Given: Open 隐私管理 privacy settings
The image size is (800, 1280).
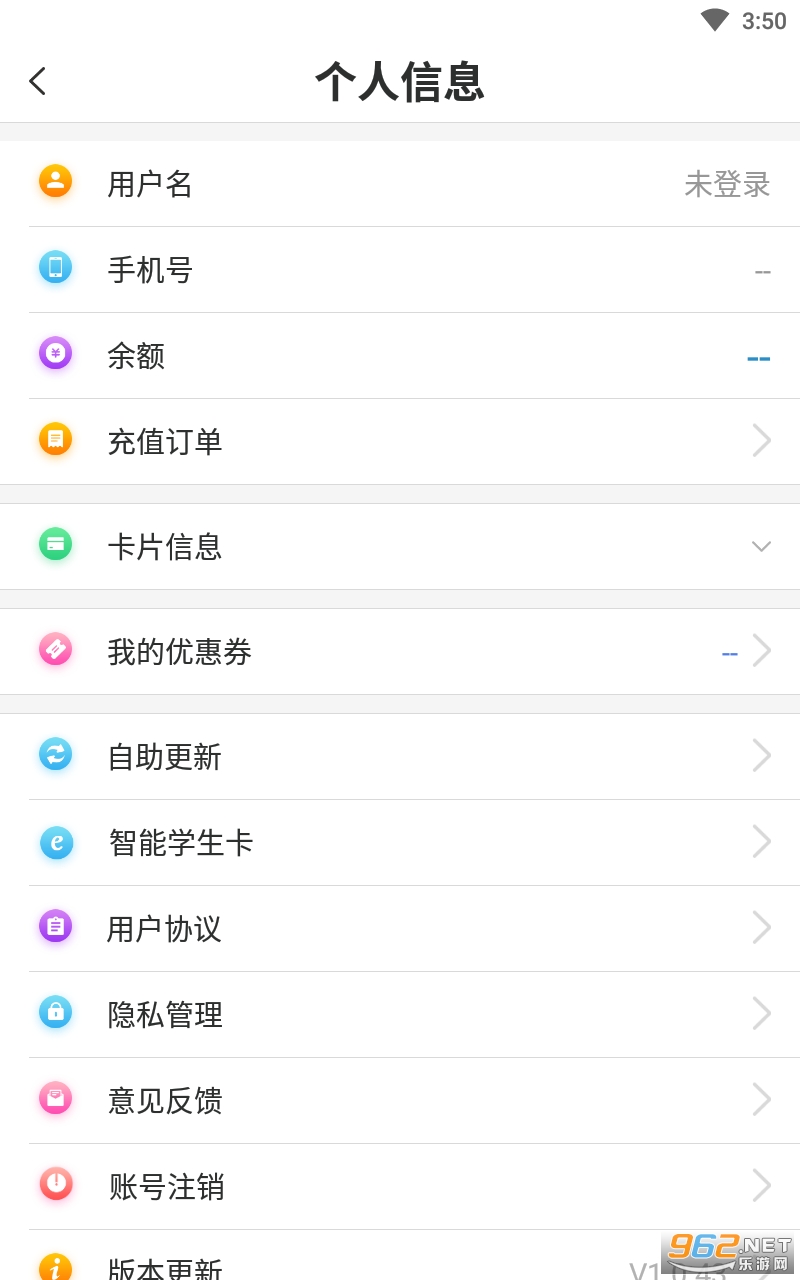Looking at the screenshot, I should click(x=400, y=1014).
